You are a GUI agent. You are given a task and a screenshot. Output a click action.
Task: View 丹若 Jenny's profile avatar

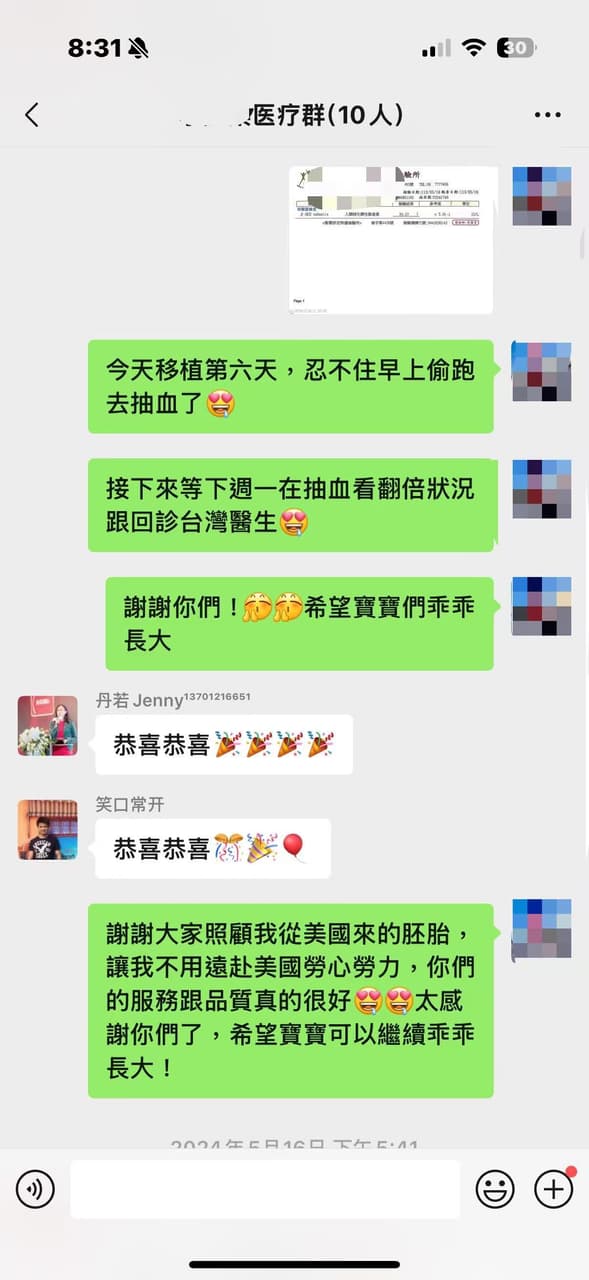pyautogui.click(x=47, y=725)
